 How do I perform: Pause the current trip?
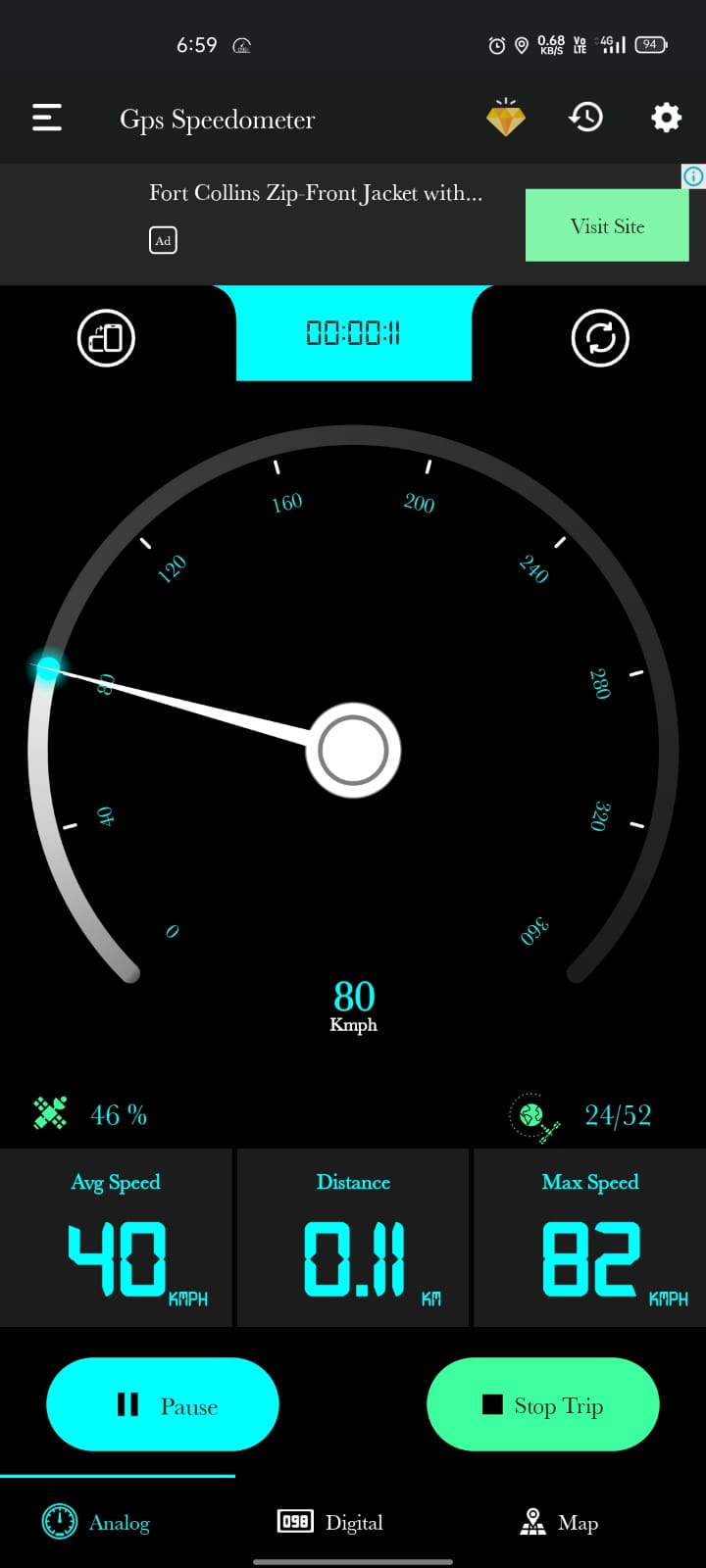click(163, 1404)
